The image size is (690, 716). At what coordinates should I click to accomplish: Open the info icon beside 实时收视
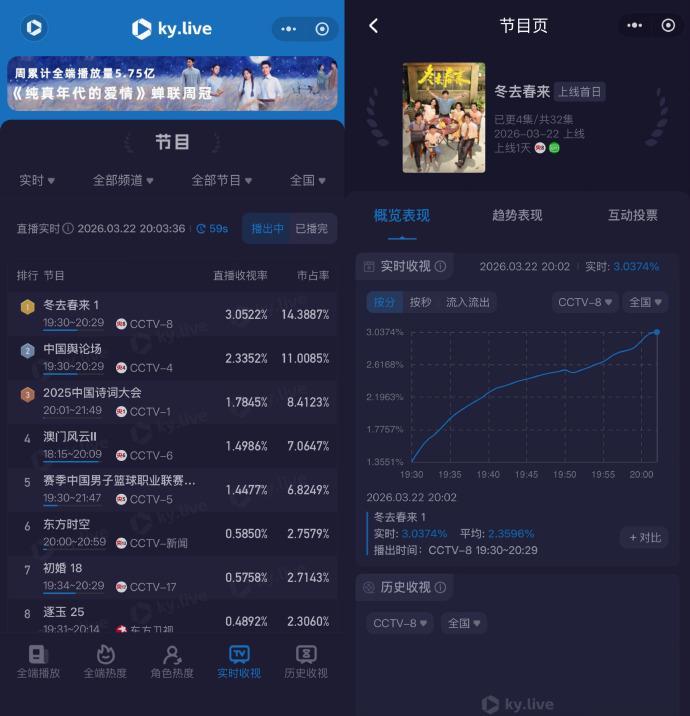point(440,267)
